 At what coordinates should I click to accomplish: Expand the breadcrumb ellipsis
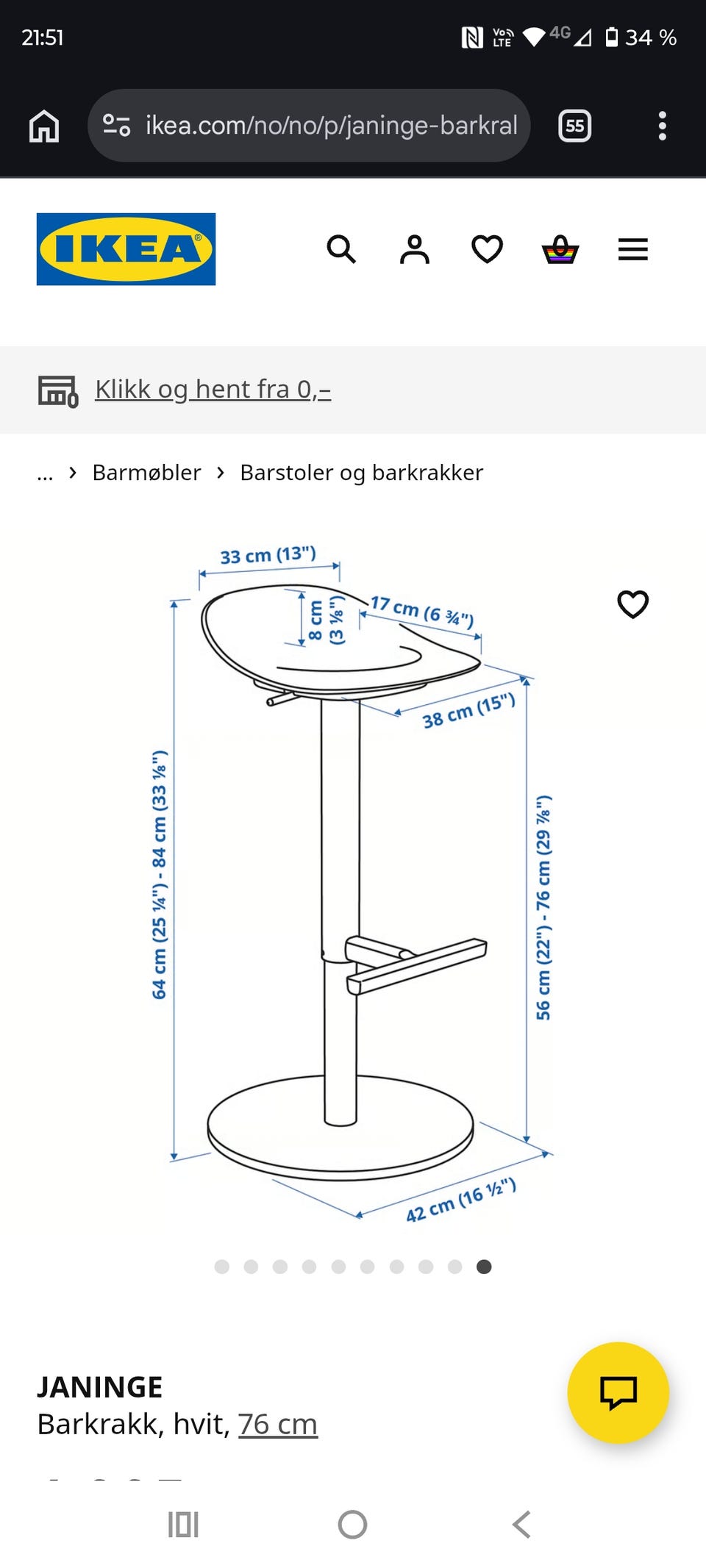[x=44, y=473]
